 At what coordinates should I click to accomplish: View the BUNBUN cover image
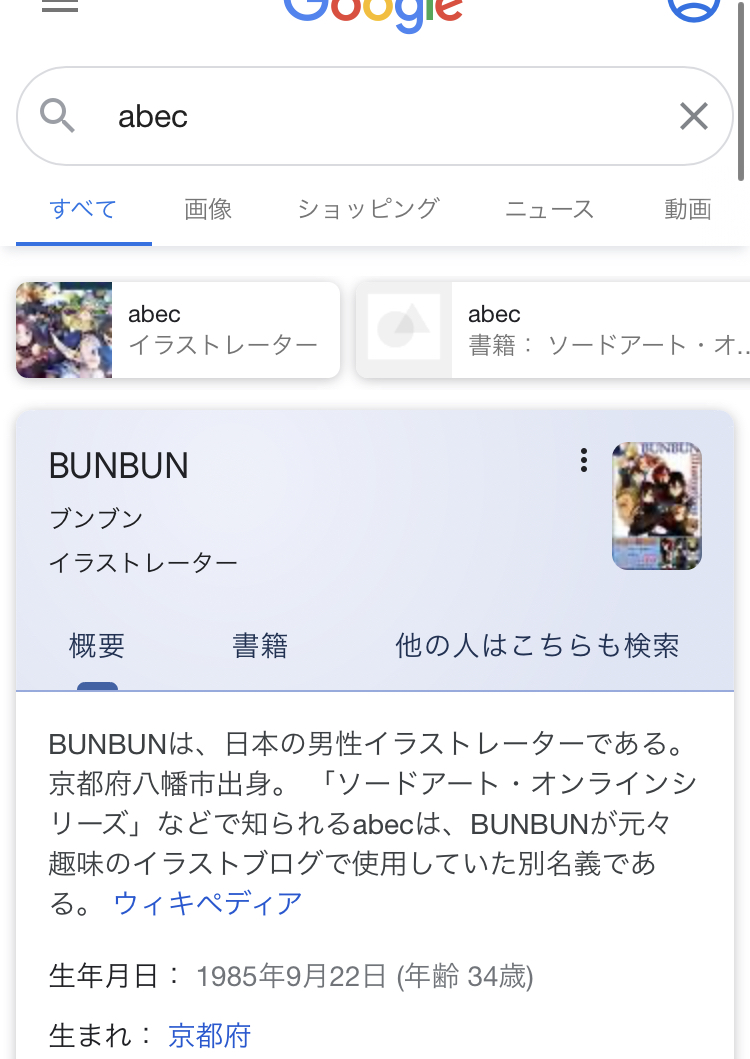[656, 506]
